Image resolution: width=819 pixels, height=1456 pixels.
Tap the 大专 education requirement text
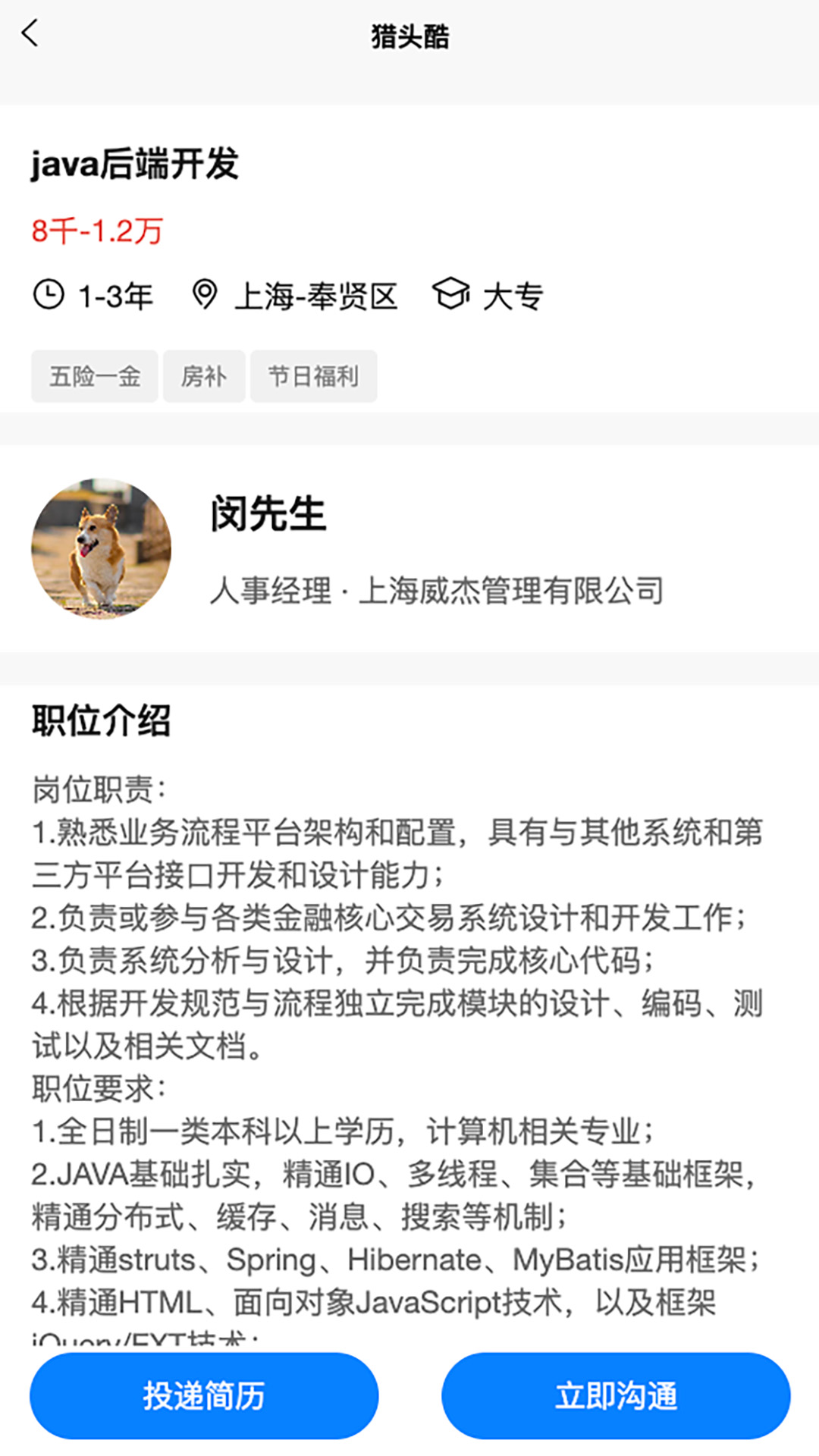[x=513, y=296]
